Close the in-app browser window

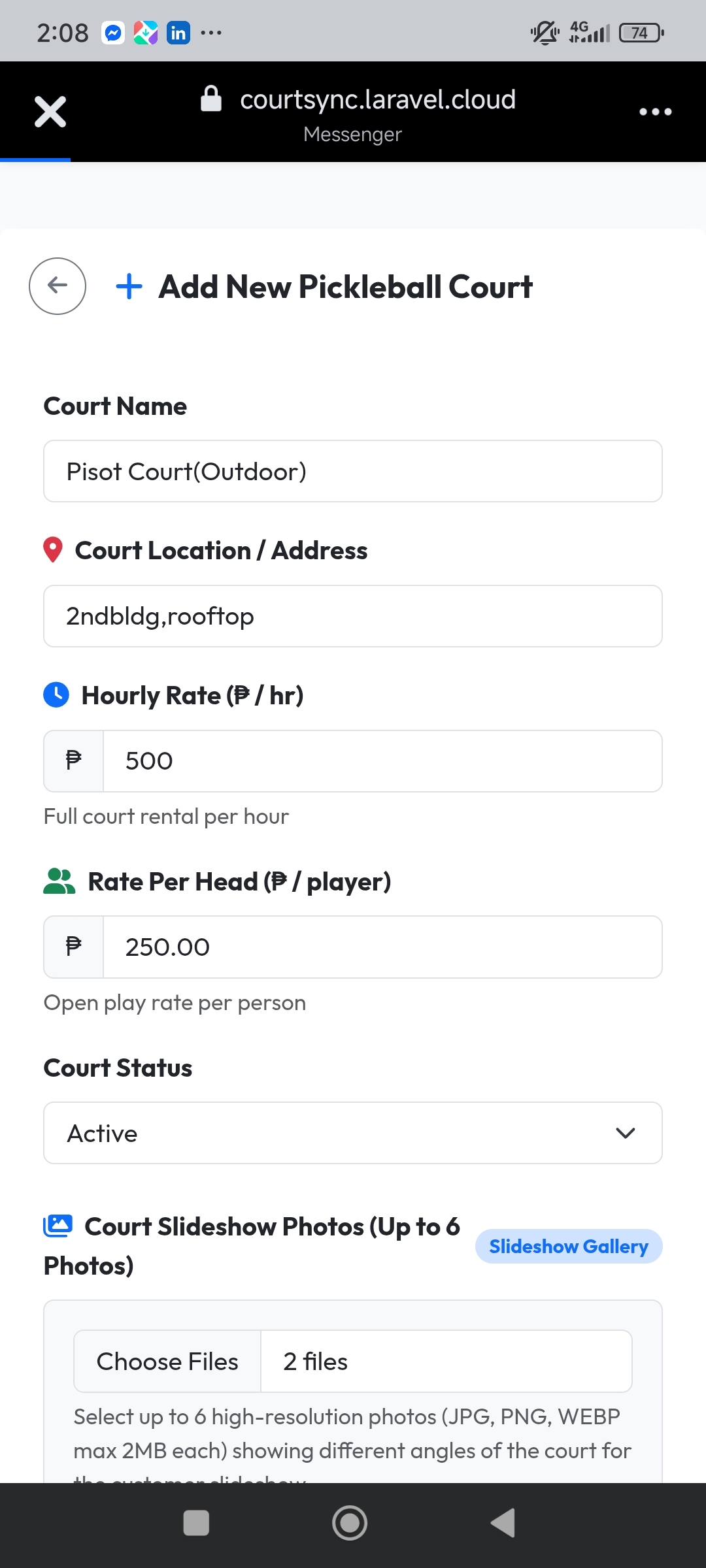point(50,112)
